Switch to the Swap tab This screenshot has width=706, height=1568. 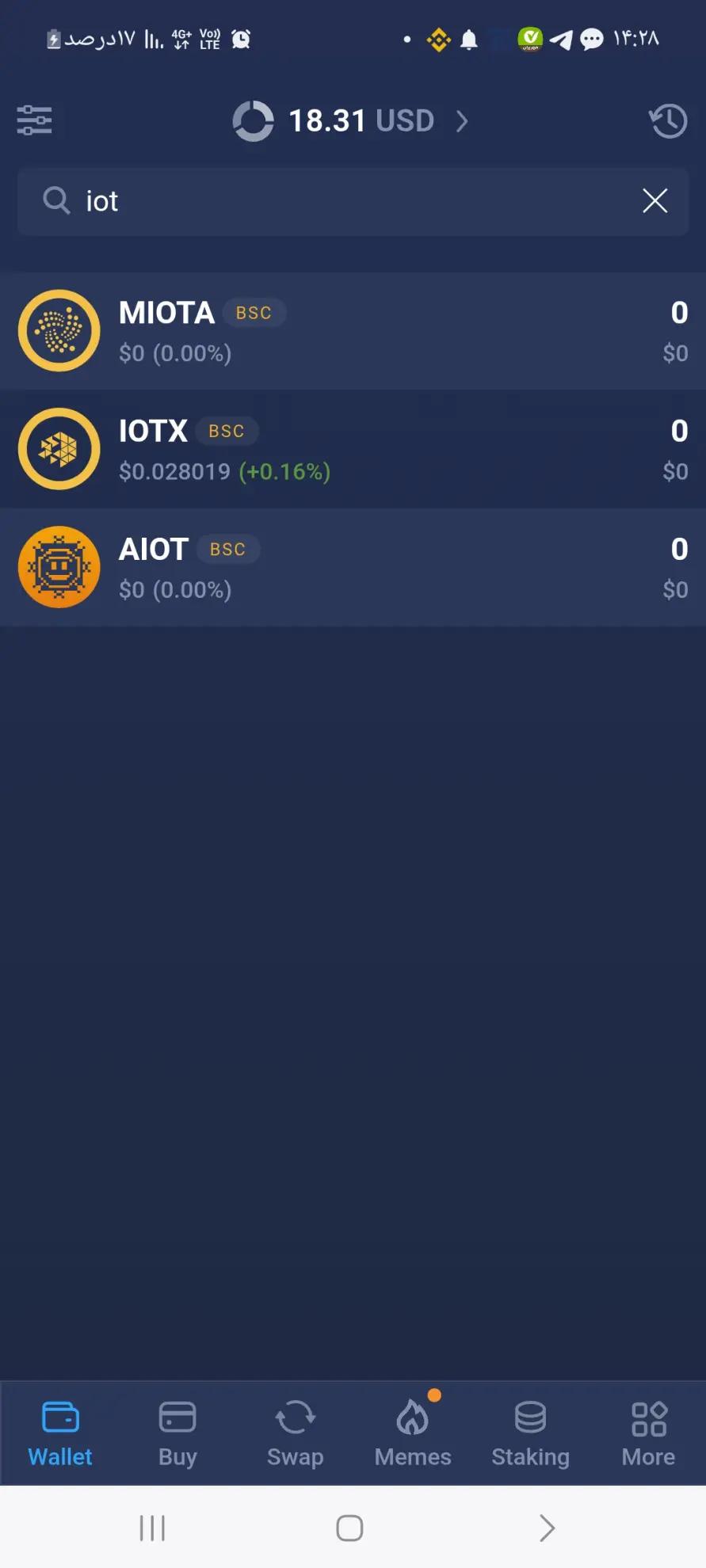295,1433
